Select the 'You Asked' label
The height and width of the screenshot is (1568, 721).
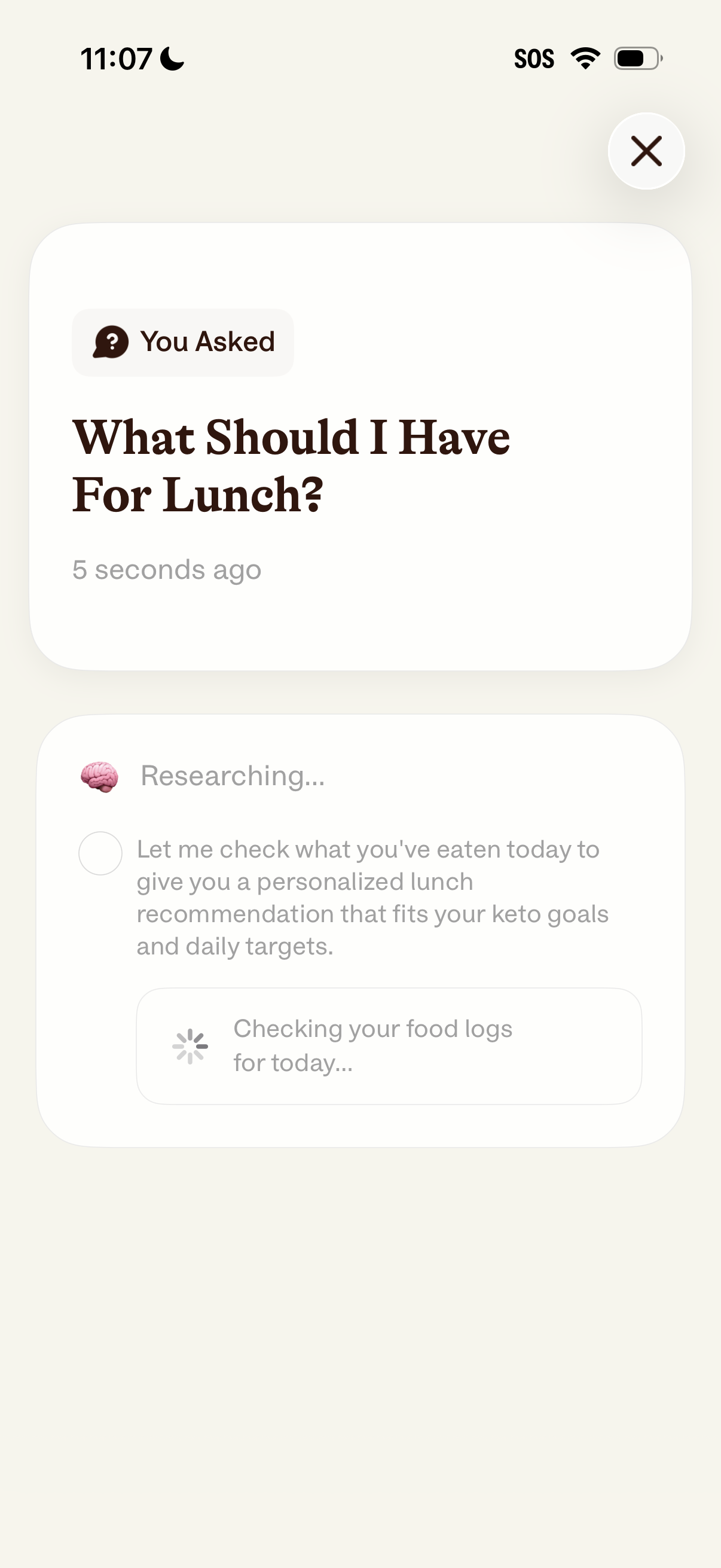182,341
